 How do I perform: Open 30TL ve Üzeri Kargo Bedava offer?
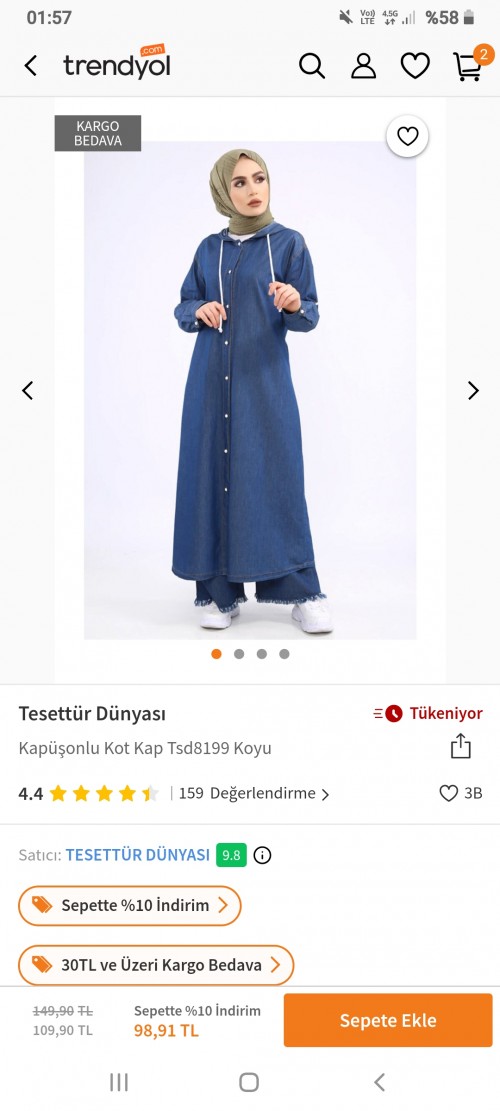pyautogui.click(x=156, y=965)
